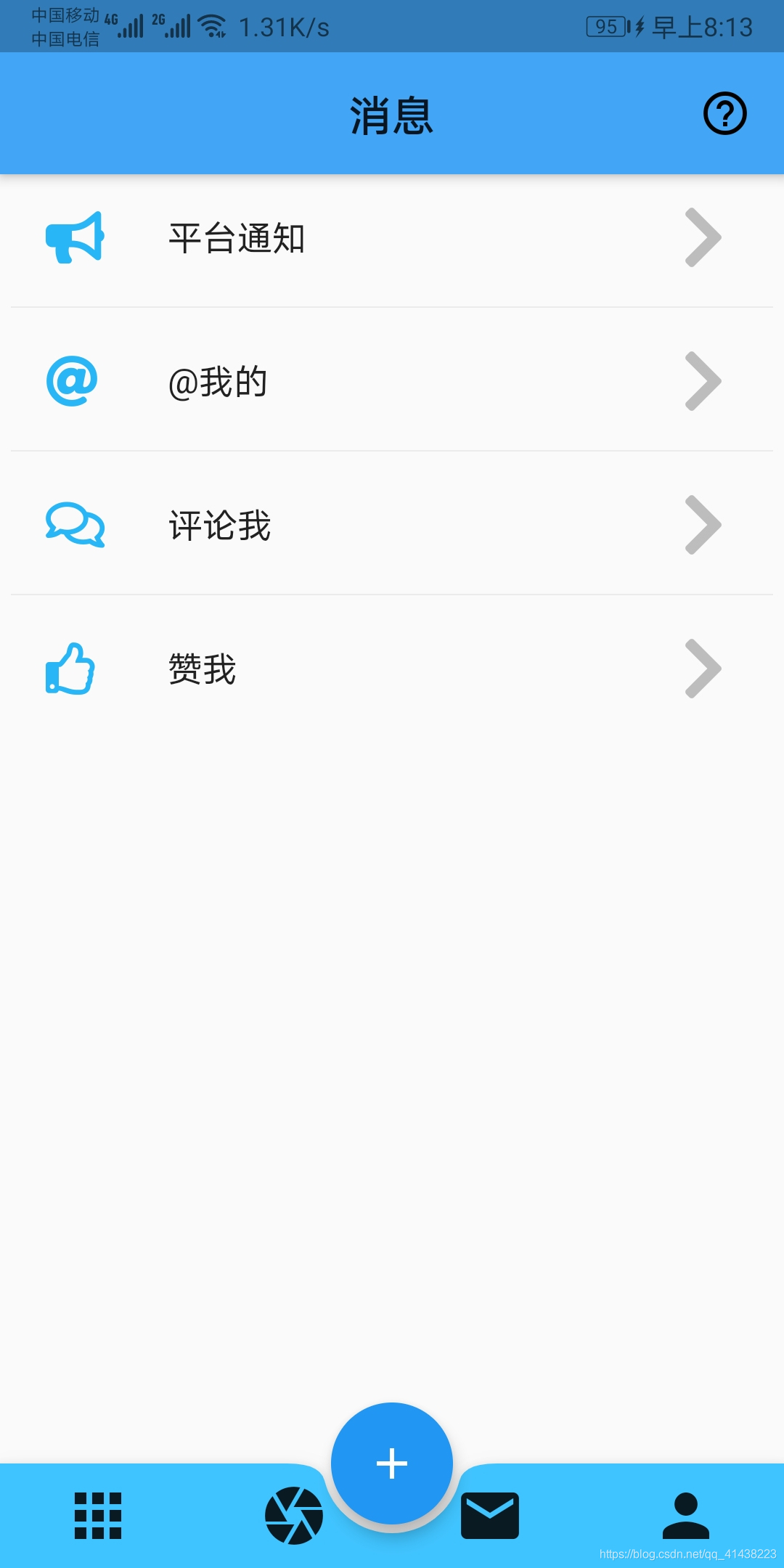This screenshot has height=1568, width=784.
Task: Expand the chevron next to 平台通知
Action: point(702,237)
